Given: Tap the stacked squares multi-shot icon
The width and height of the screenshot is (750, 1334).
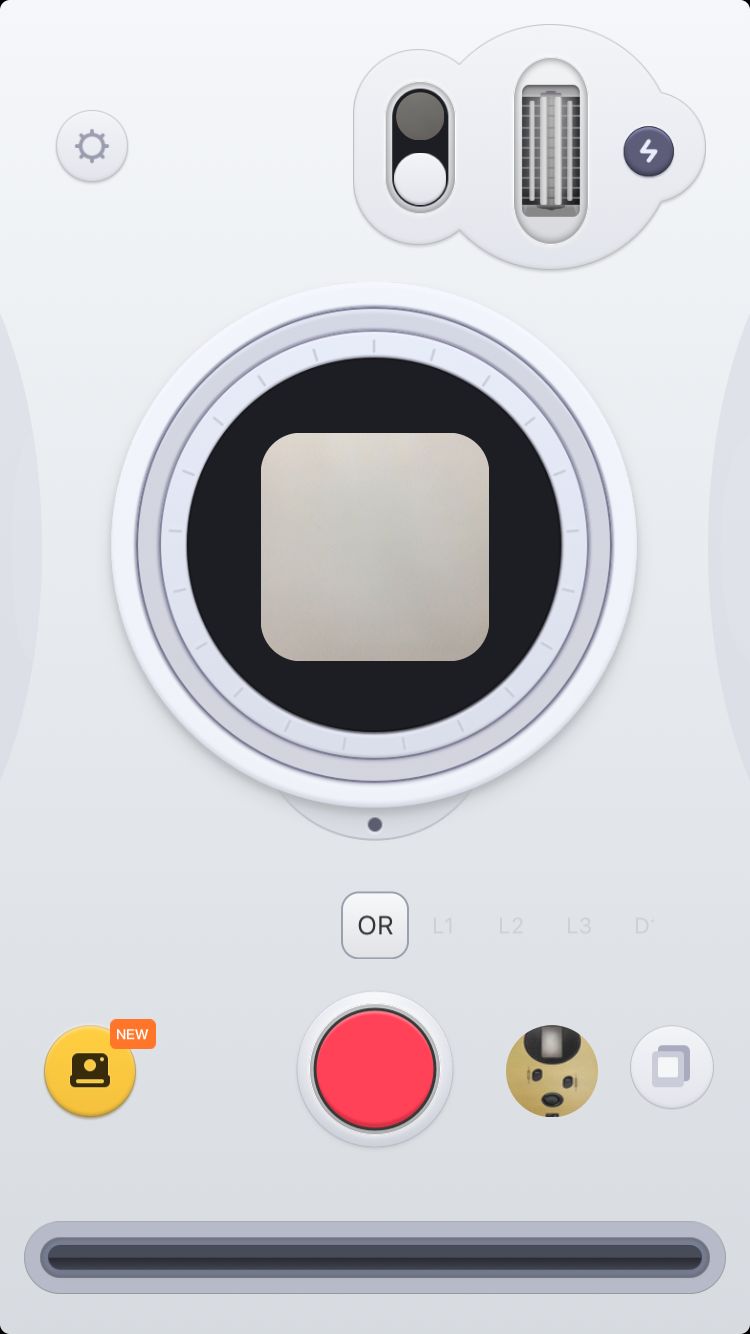Looking at the screenshot, I should [671, 1067].
